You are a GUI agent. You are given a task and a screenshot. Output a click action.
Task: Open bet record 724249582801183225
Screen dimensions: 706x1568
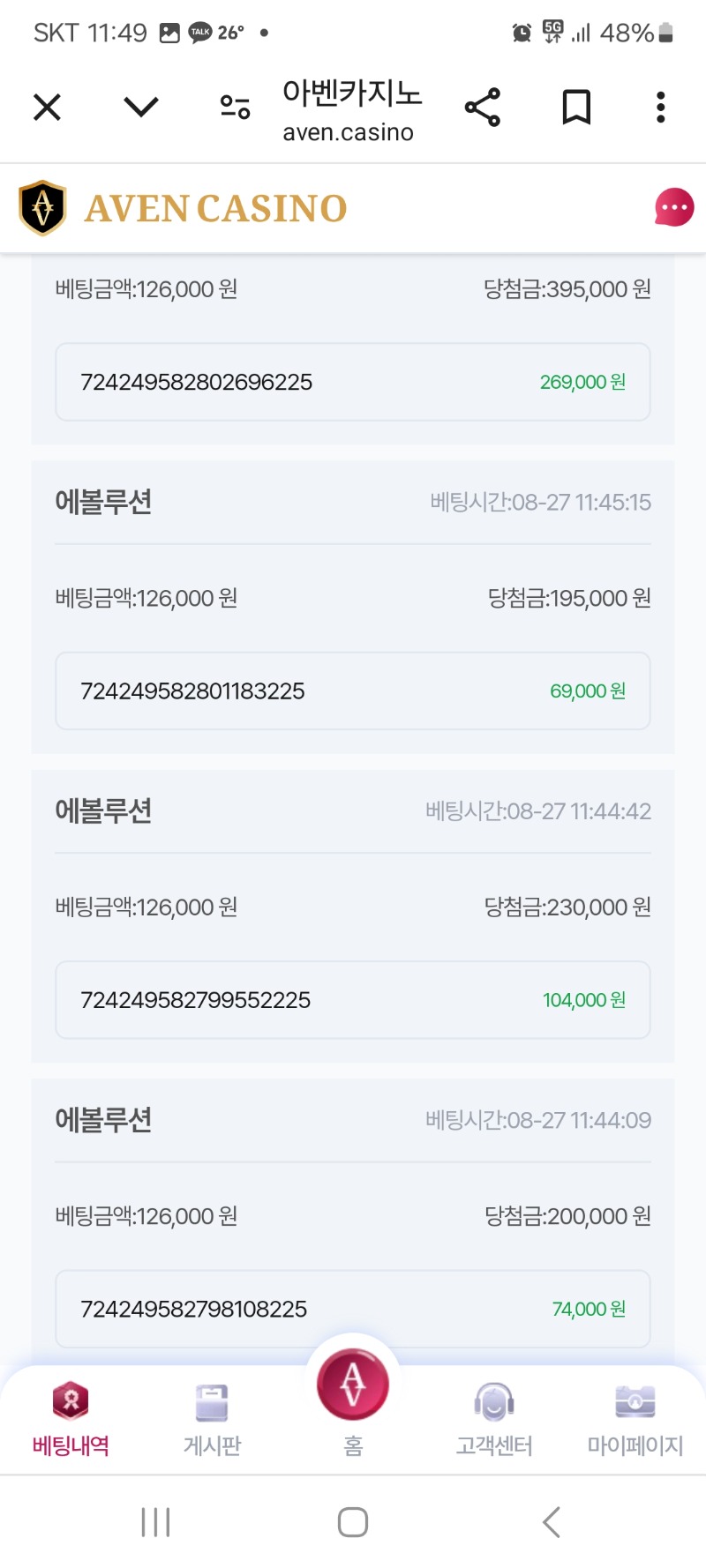click(353, 691)
